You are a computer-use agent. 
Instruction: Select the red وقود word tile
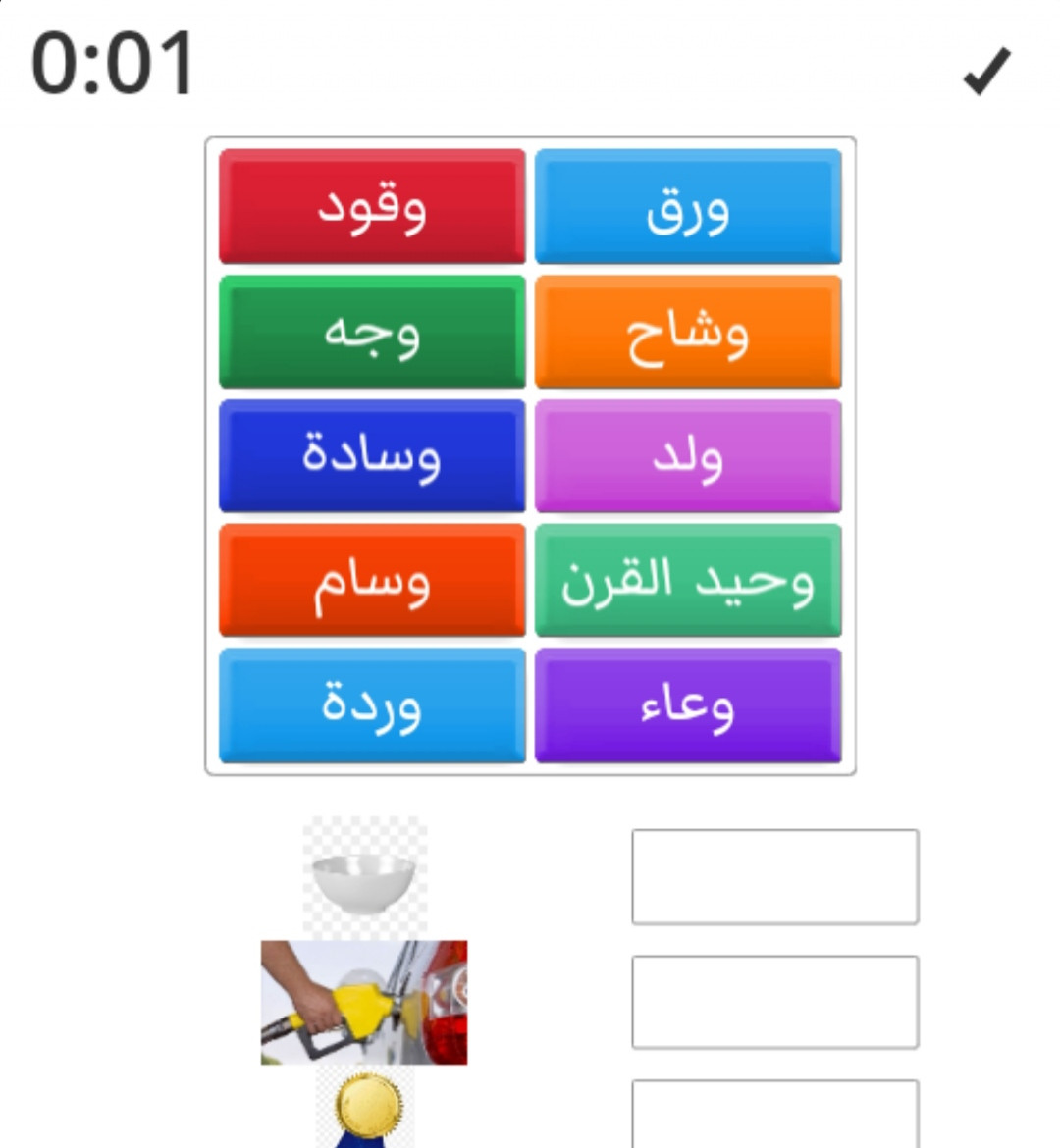click(372, 207)
